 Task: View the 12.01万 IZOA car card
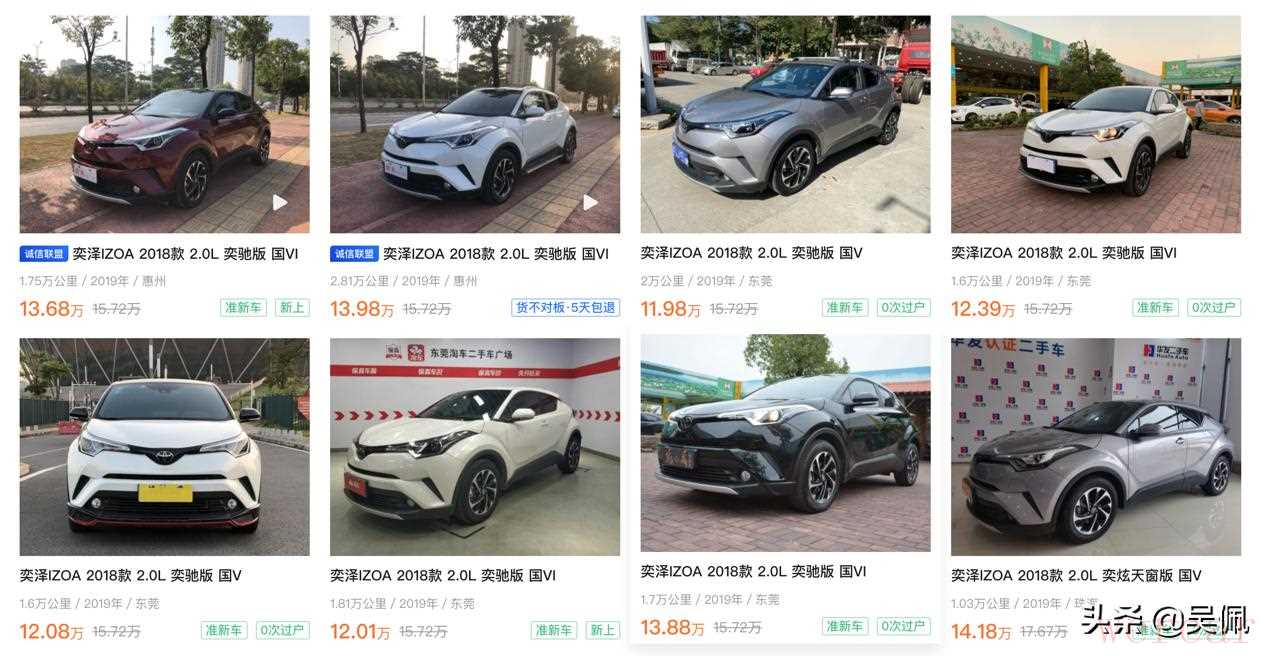pyautogui.click(x=474, y=447)
